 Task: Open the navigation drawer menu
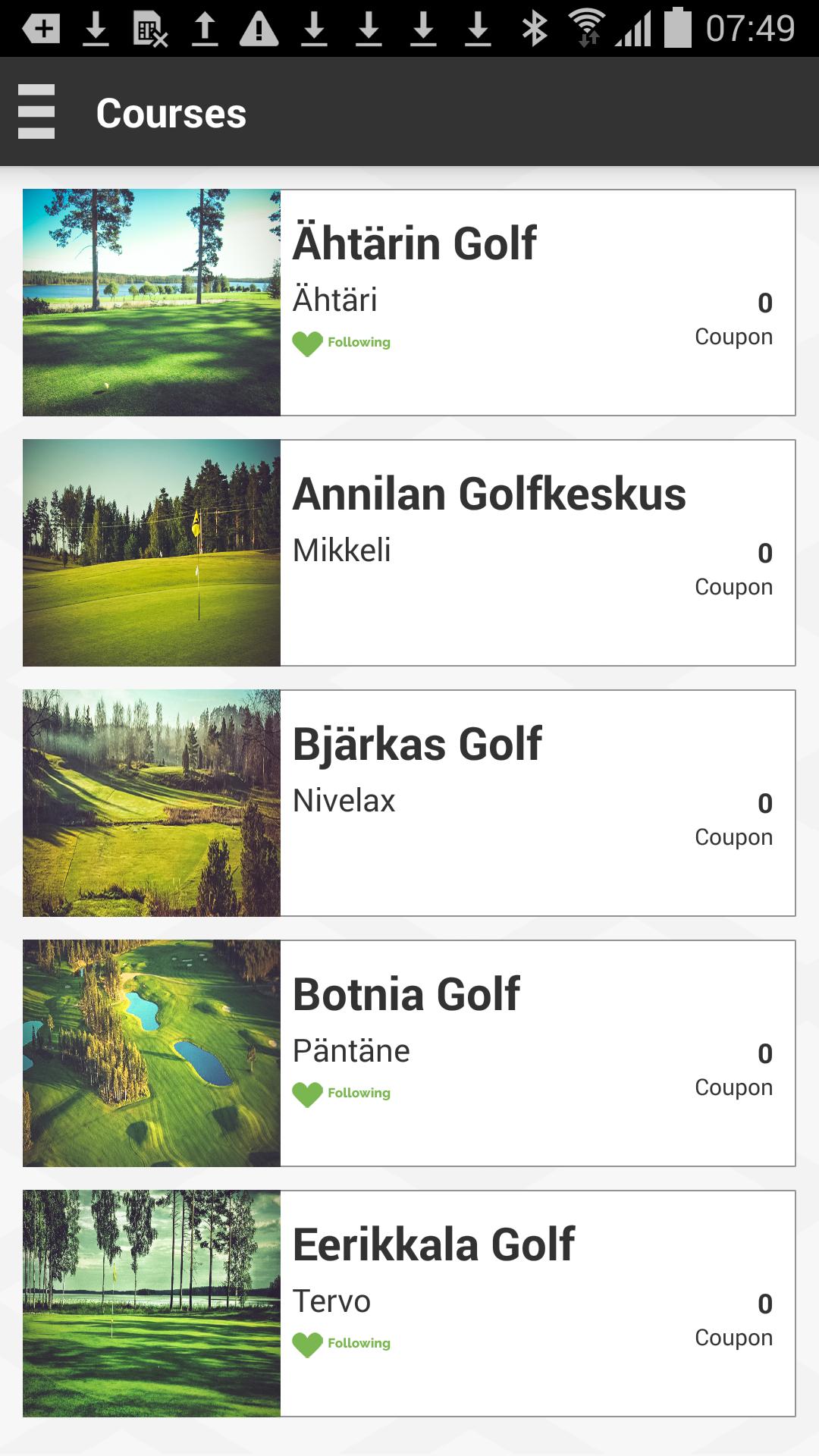37,112
